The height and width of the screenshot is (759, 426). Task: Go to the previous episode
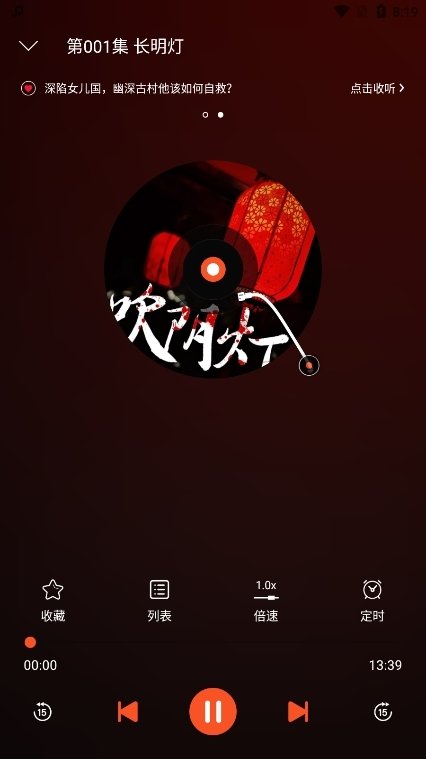(128, 712)
